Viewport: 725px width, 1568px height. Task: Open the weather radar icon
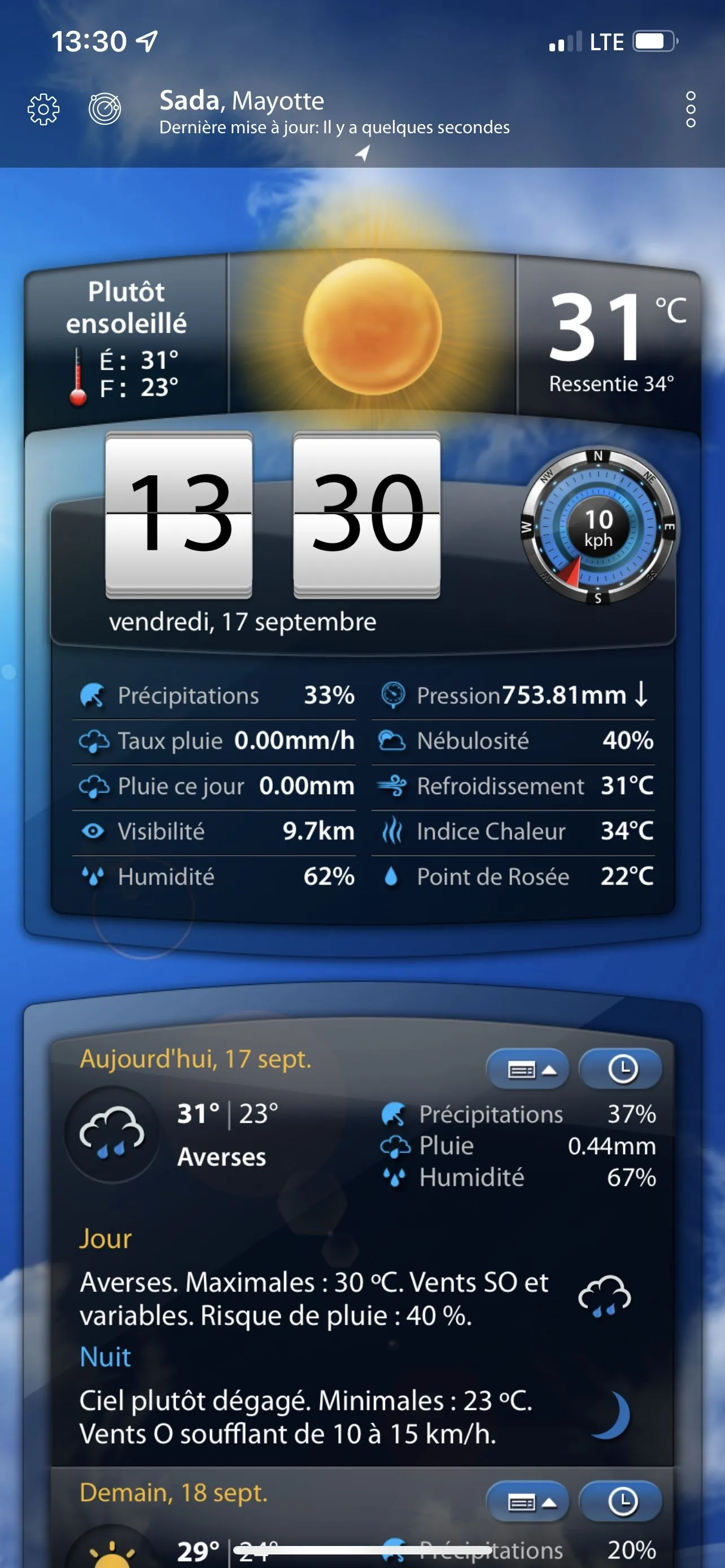[104, 110]
